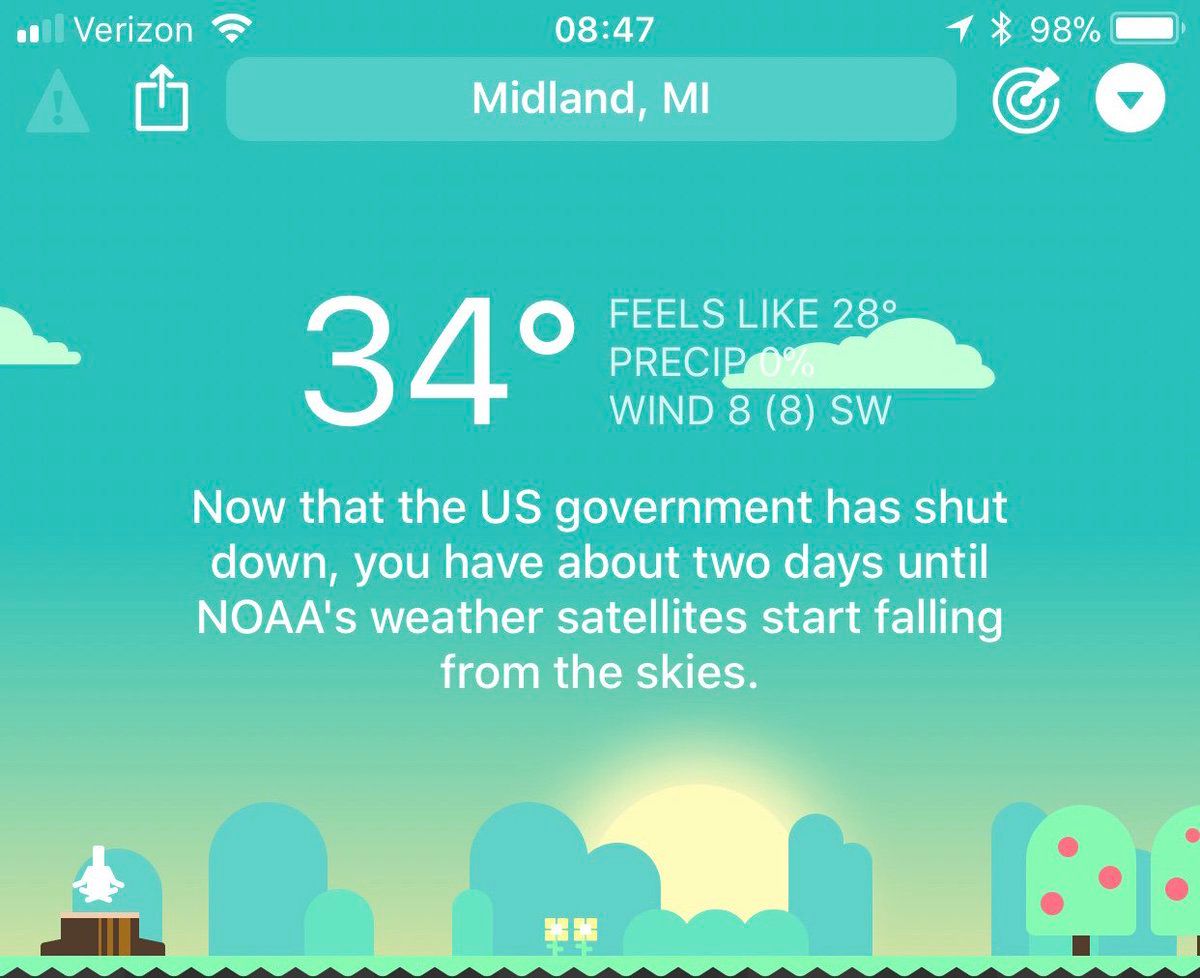Open the Midland, MI location bar
Viewport: 1200px width, 978px height.
click(x=590, y=99)
